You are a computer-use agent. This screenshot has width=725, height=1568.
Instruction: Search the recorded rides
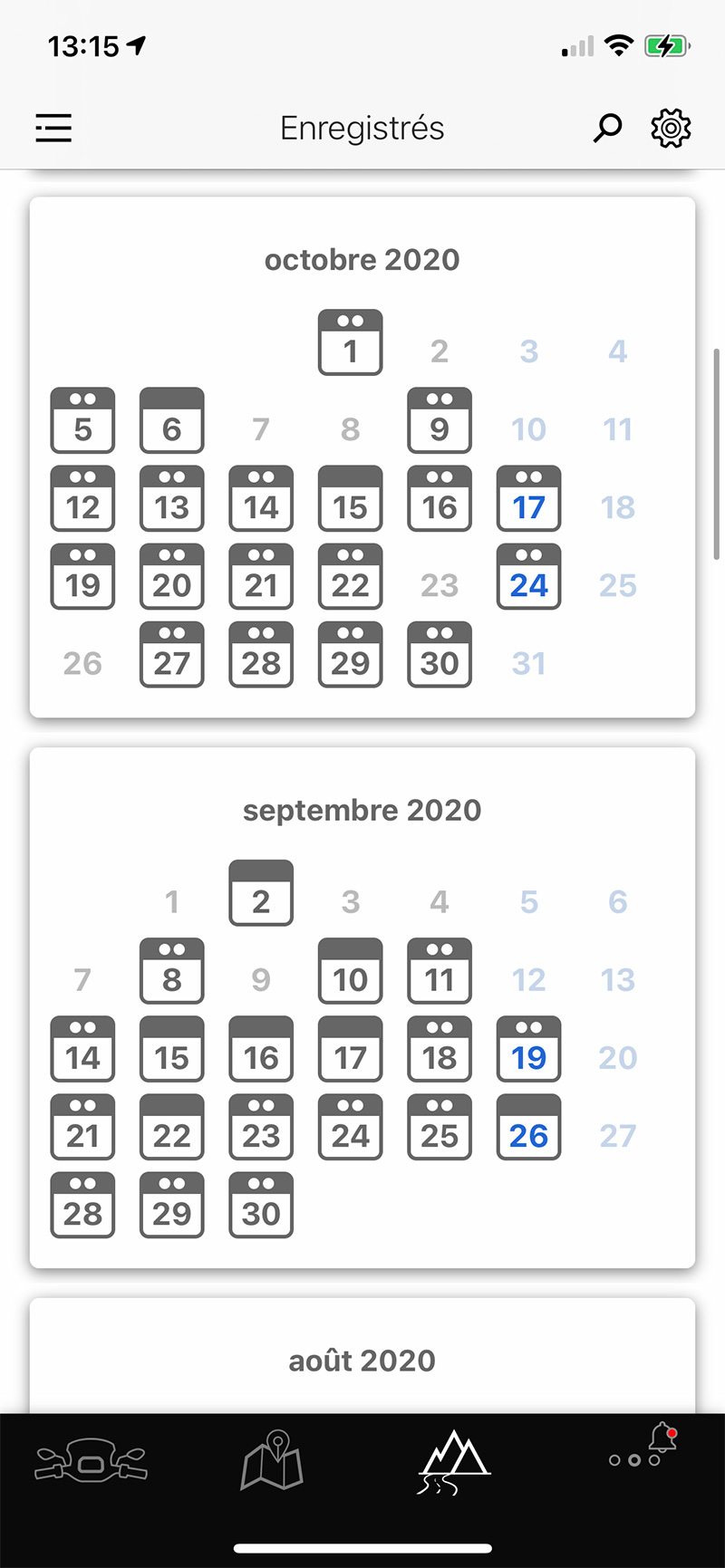607,128
